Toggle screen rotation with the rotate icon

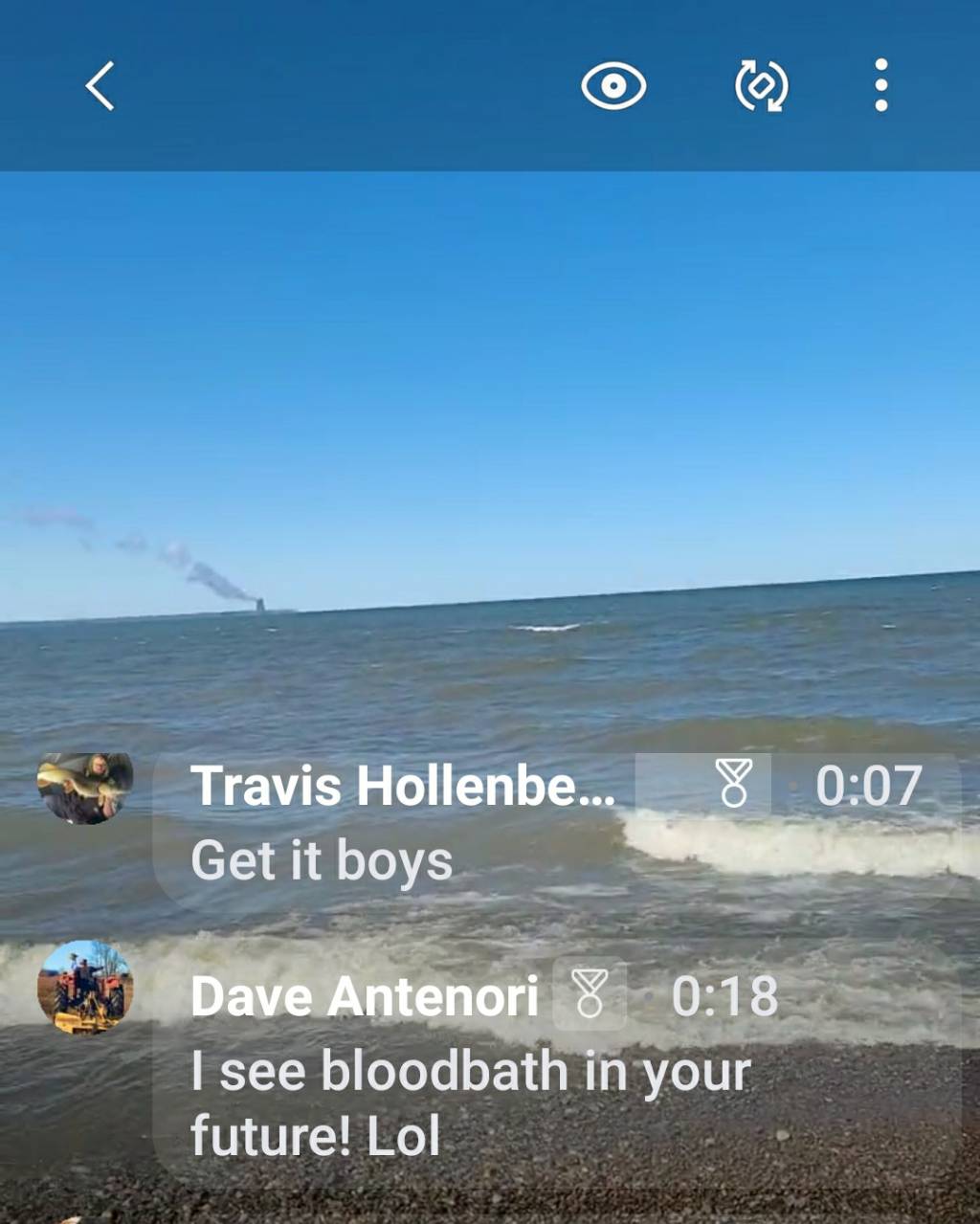[x=761, y=86]
